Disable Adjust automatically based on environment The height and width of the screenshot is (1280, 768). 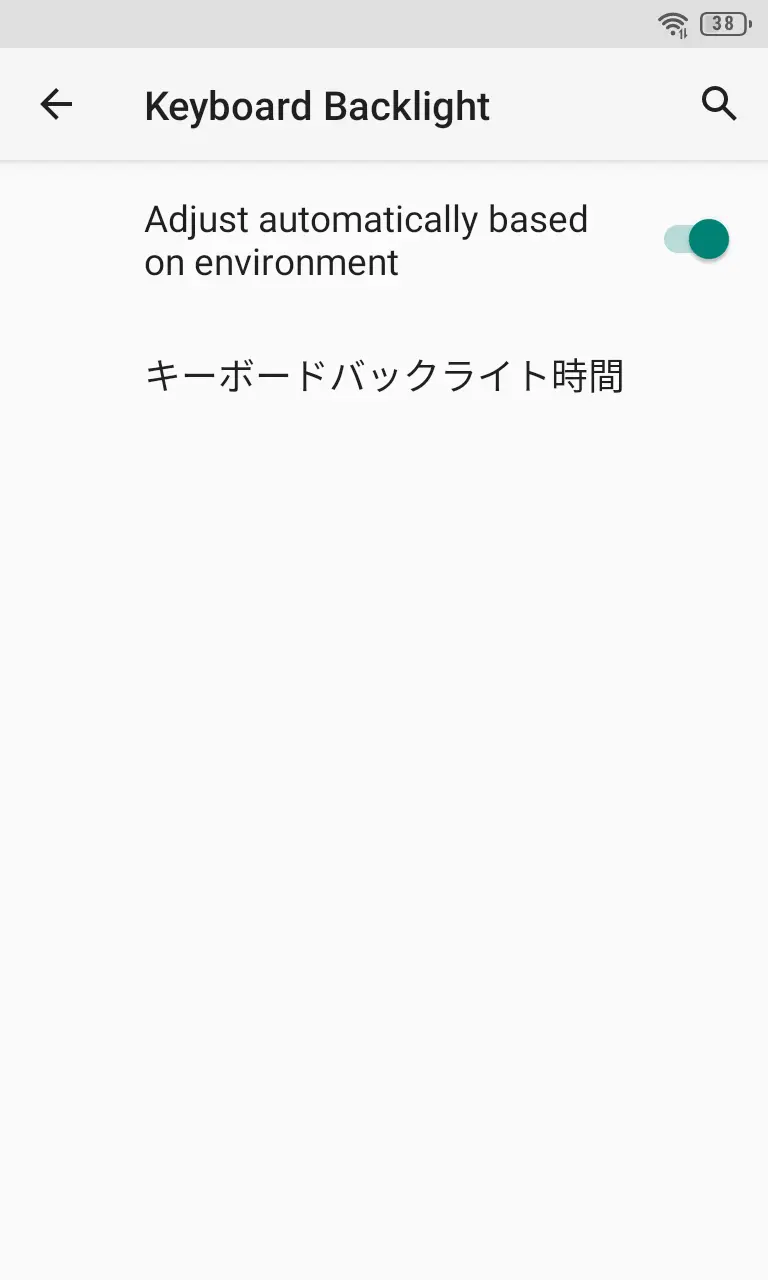(697, 240)
